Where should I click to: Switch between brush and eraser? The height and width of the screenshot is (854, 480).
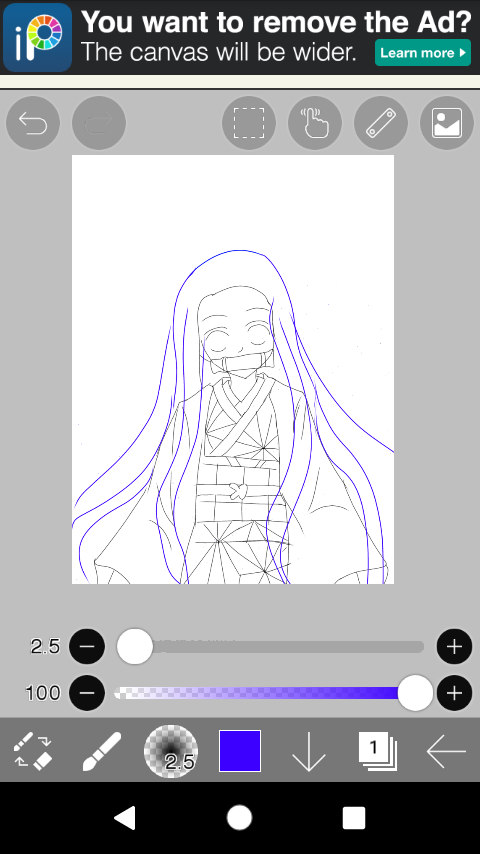tap(33, 751)
